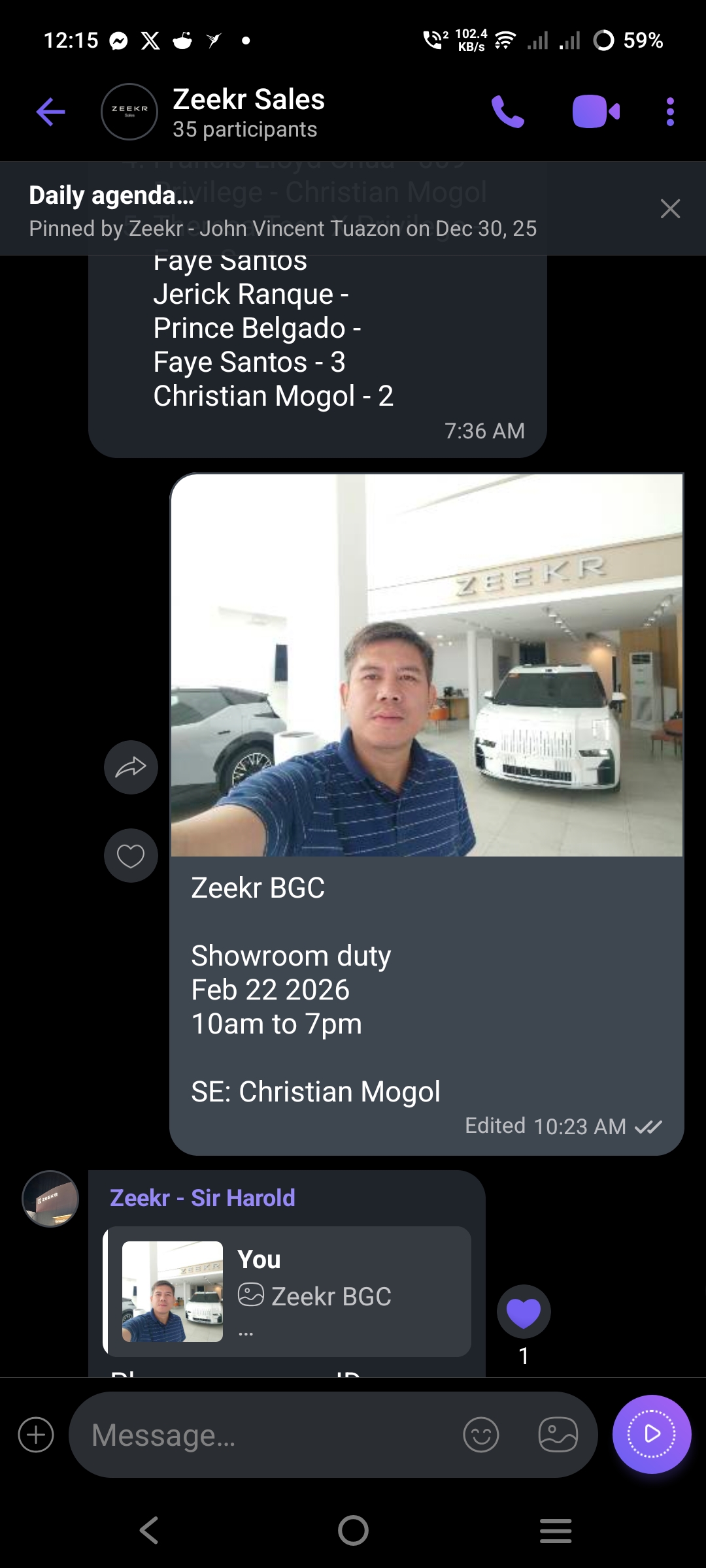Open the showroom selfie photo full screen
Screen dimensions: 706x1568
click(x=427, y=665)
